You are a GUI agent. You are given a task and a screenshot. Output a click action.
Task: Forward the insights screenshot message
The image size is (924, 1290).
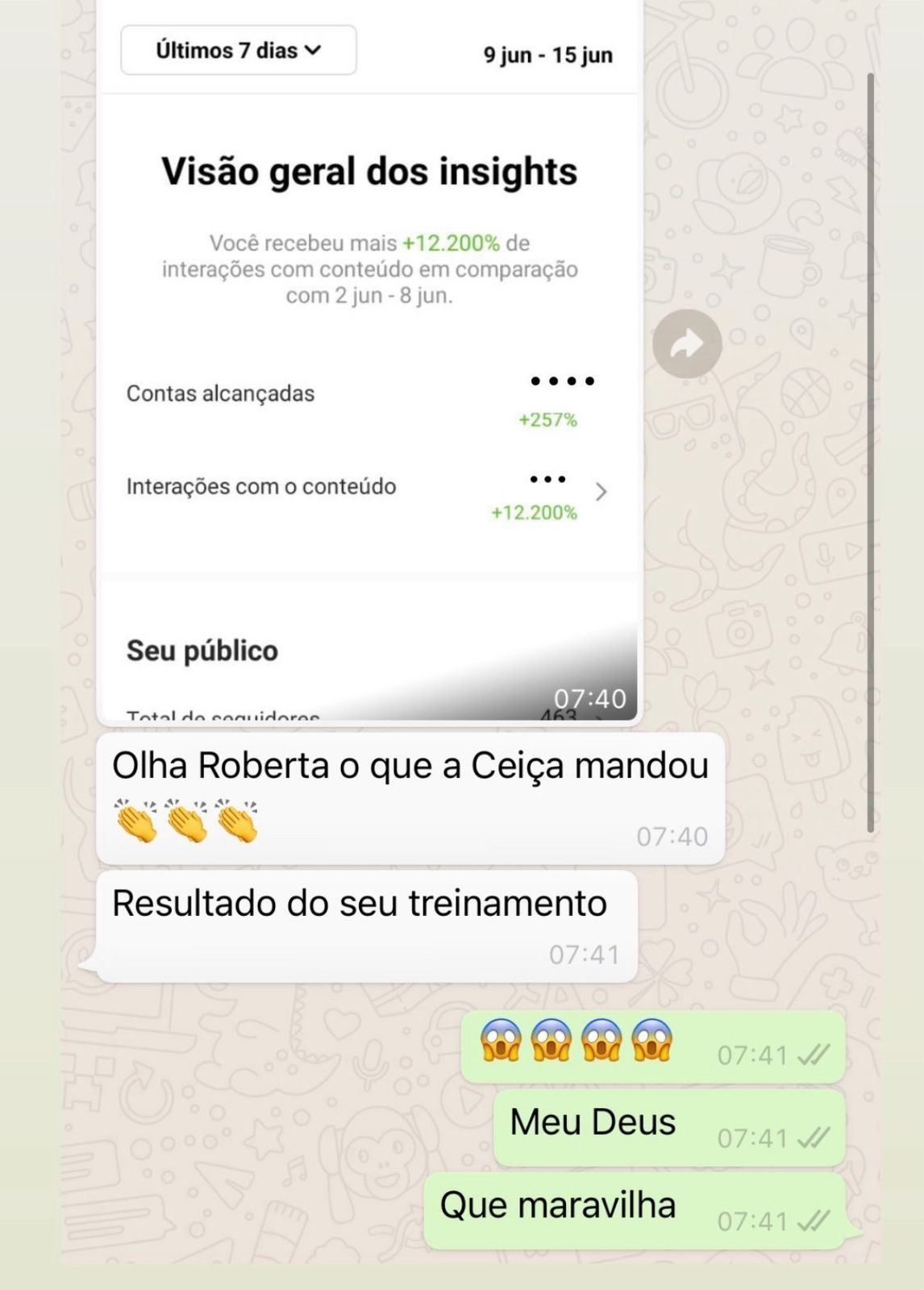[687, 344]
